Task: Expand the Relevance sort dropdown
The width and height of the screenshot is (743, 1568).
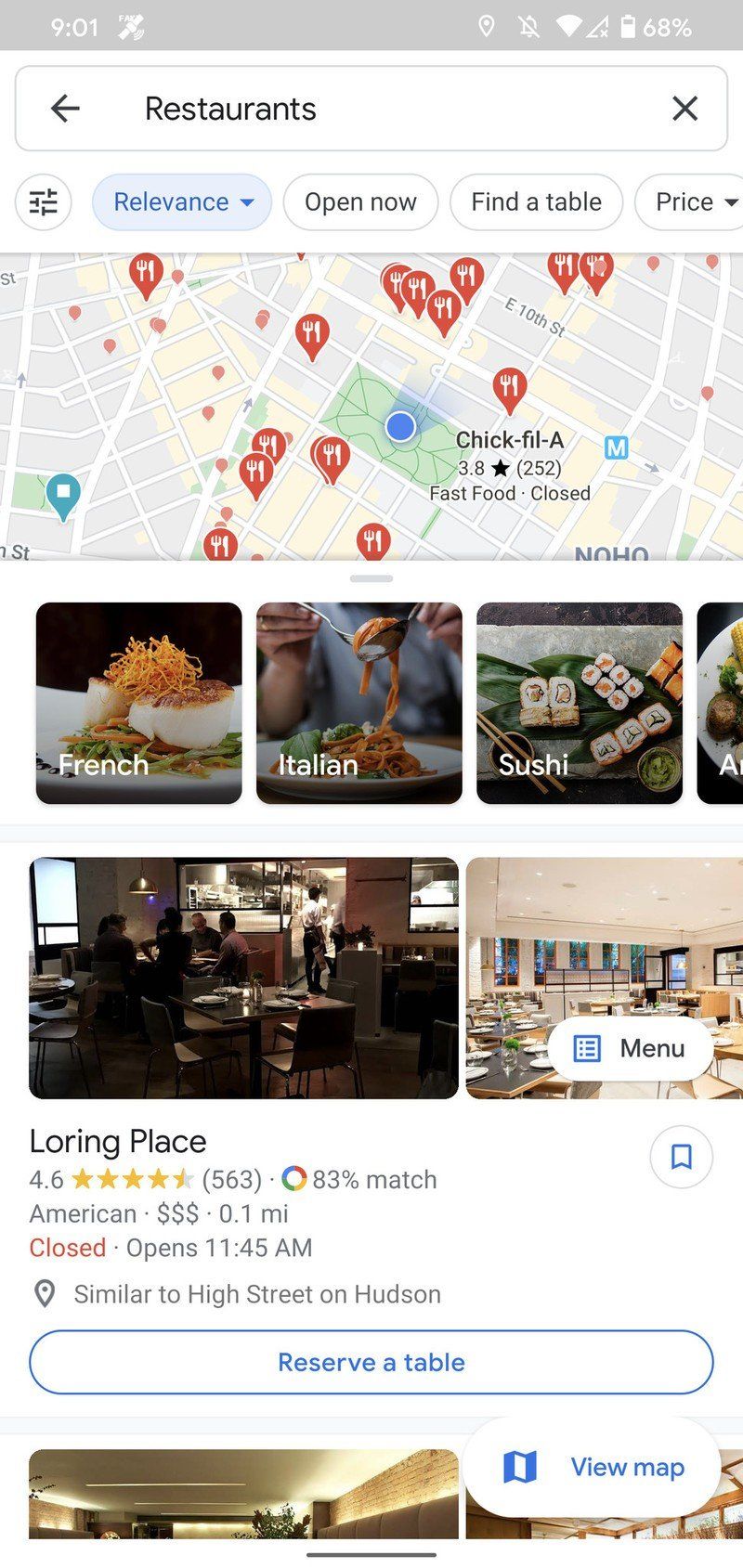Action: [x=182, y=201]
